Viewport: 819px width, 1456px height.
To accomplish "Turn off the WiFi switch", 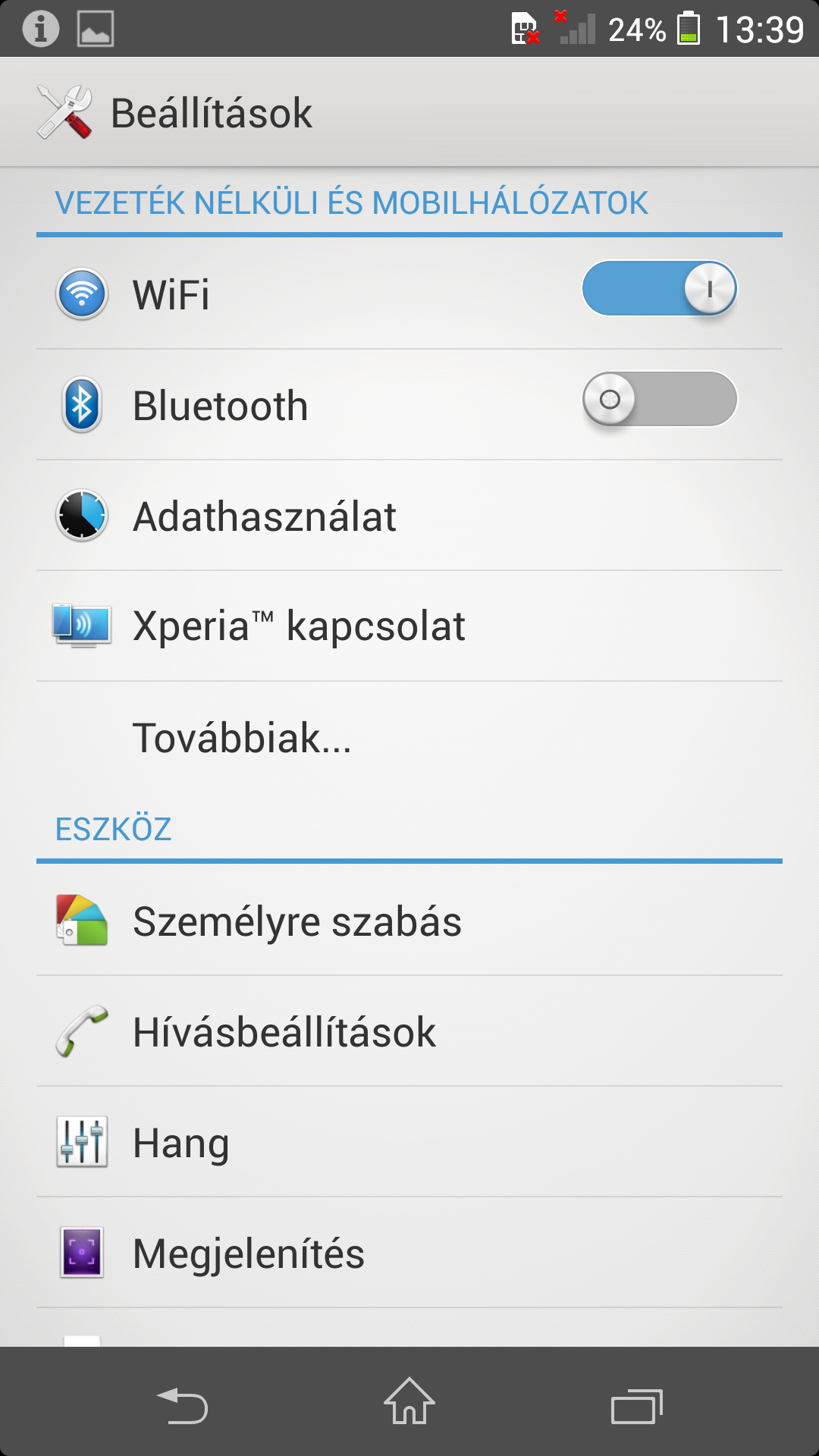I will [659, 289].
